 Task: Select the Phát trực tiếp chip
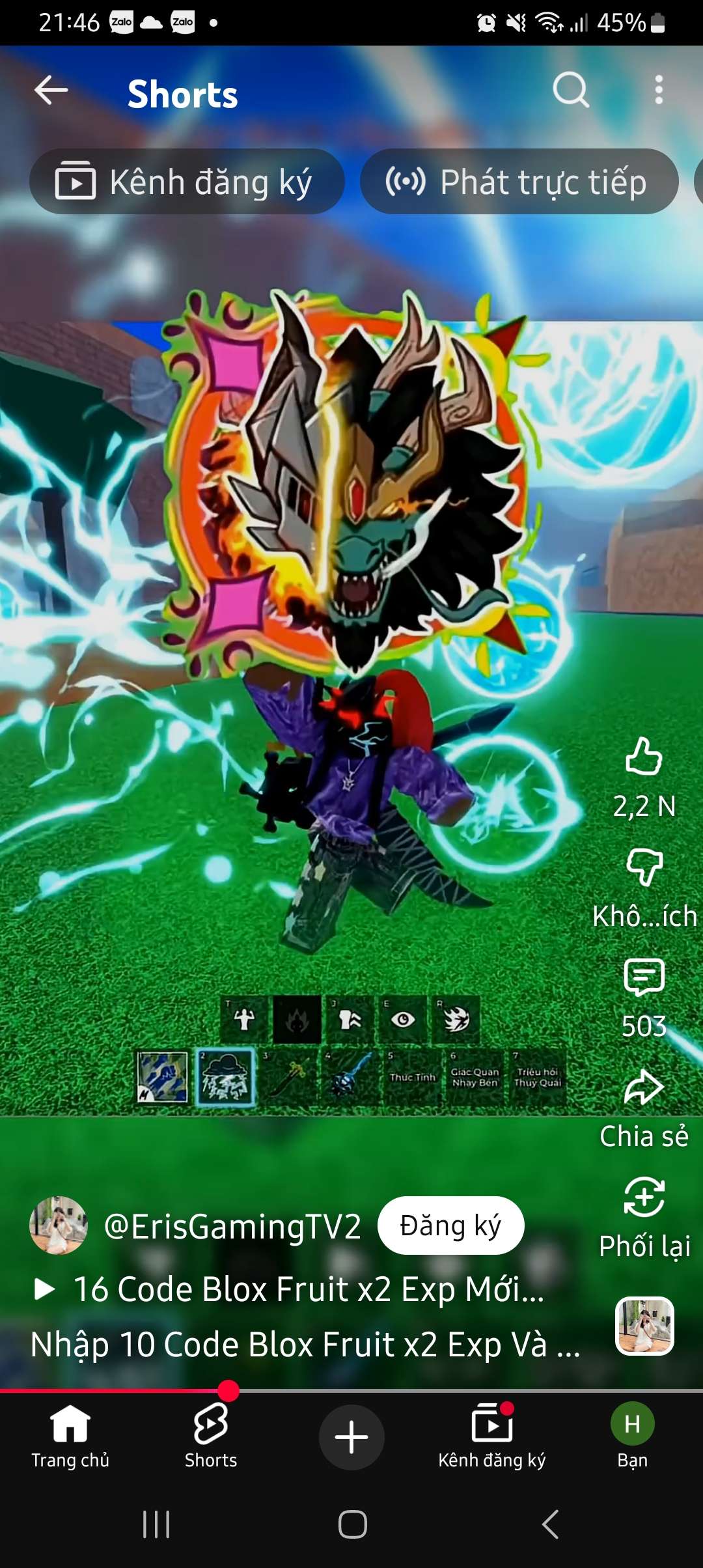click(519, 182)
